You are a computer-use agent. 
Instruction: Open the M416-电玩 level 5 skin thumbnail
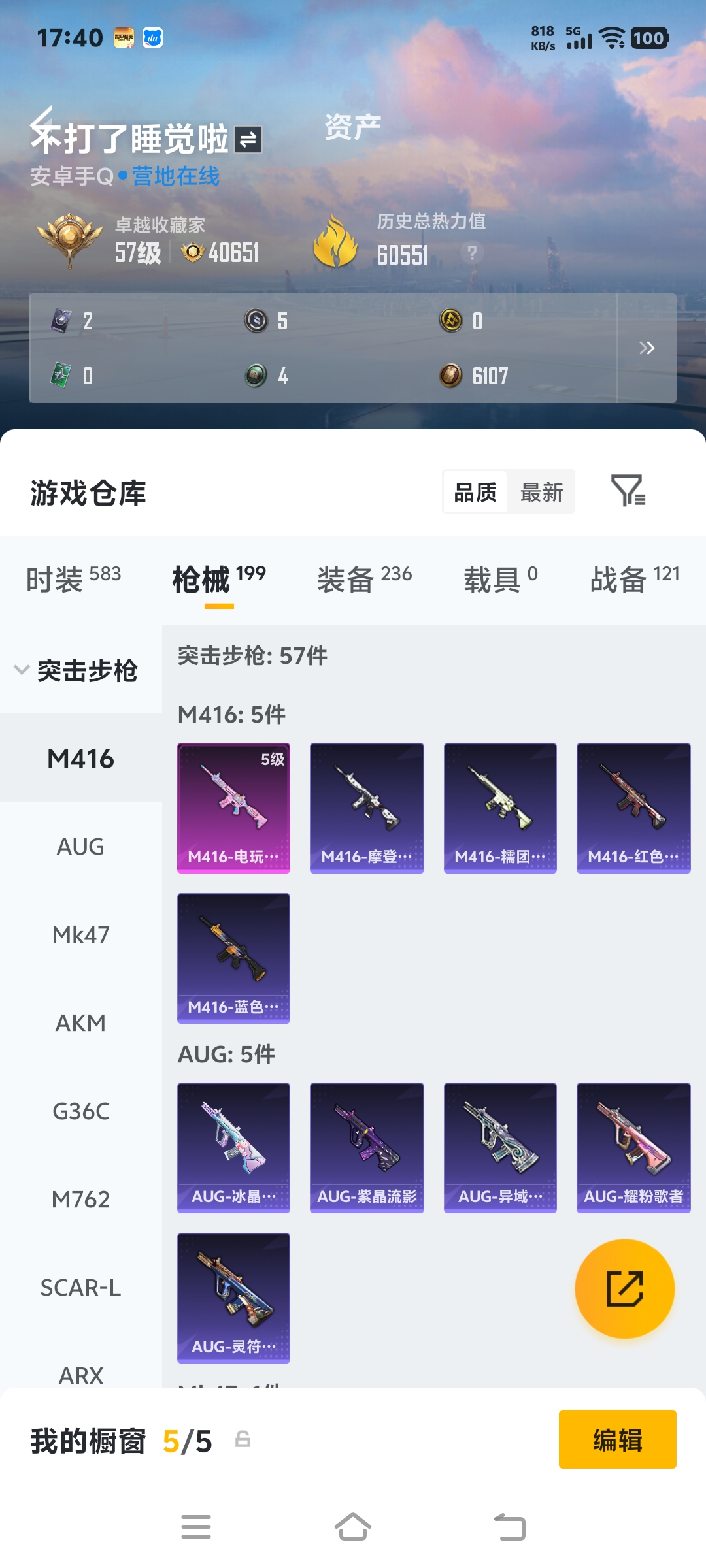click(x=233, y=808)
